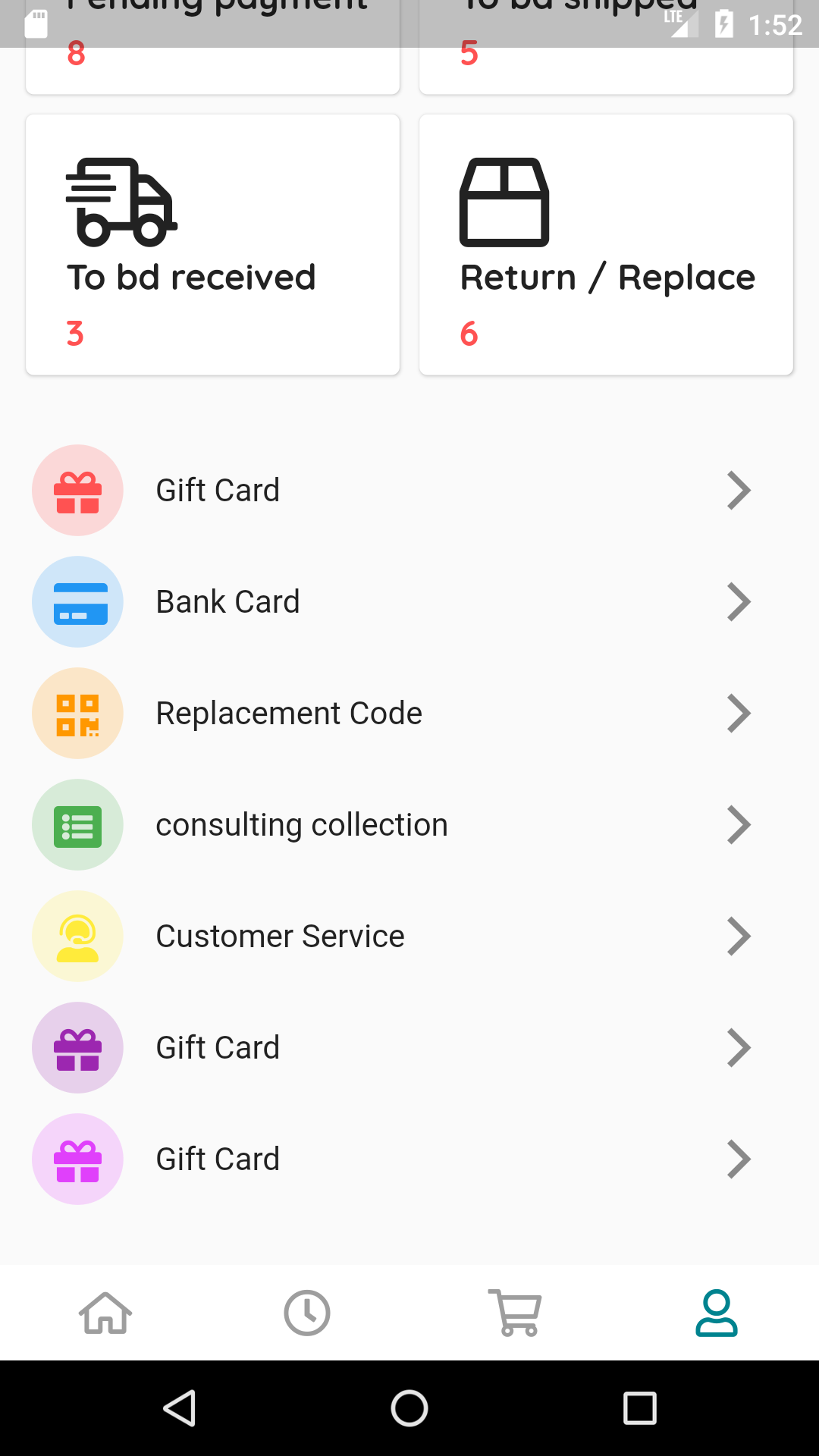Open Replacement Code row
The height and width of the screenshot is (1456, 819).
(409, 713)
